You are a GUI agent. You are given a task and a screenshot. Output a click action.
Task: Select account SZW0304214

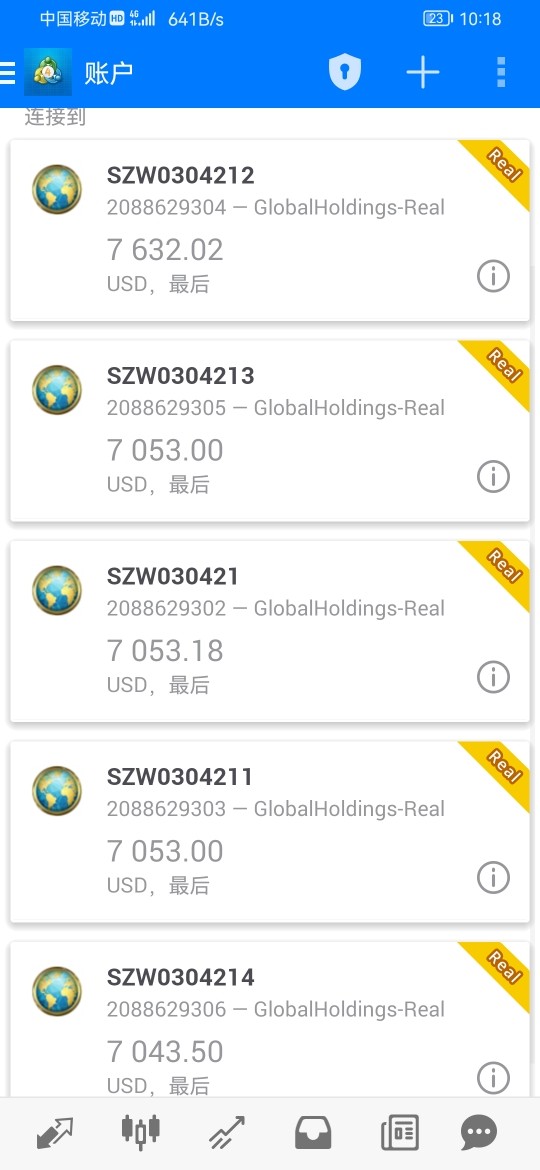pyautogui.click(x=270, y=1019)
